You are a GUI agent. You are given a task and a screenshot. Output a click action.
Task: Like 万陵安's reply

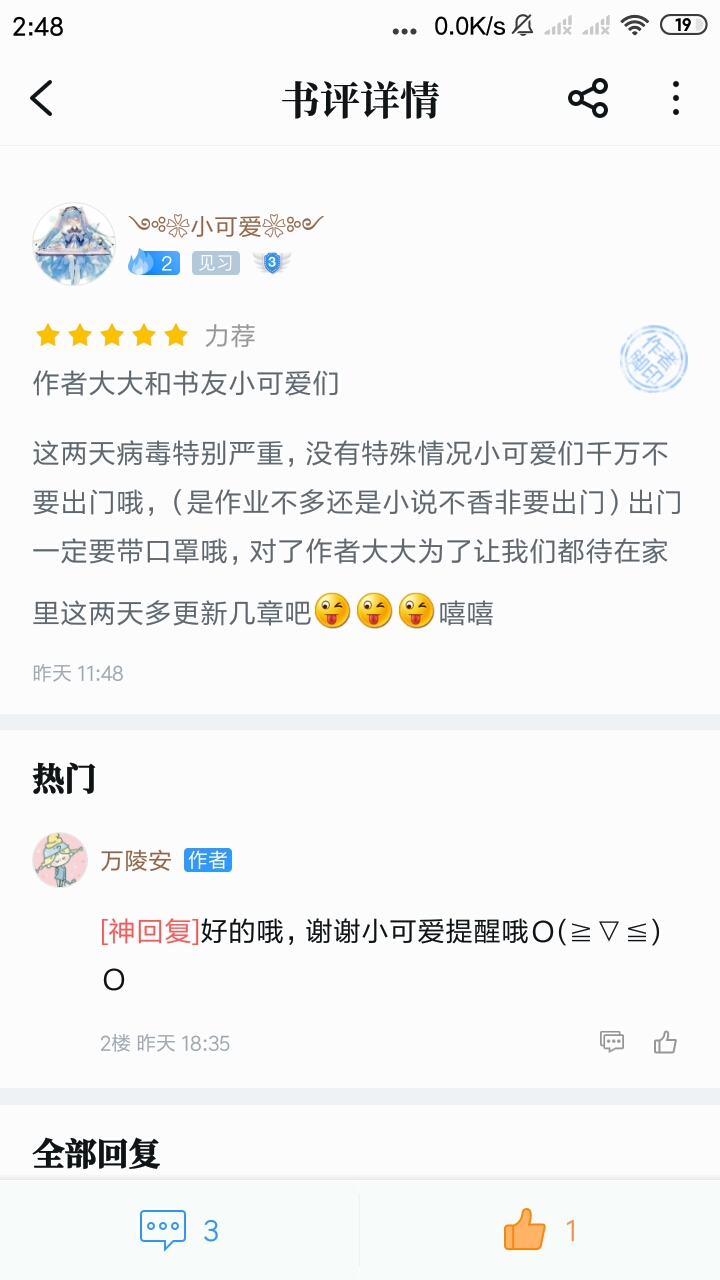pyautogui.click(x=666, y=1042)
